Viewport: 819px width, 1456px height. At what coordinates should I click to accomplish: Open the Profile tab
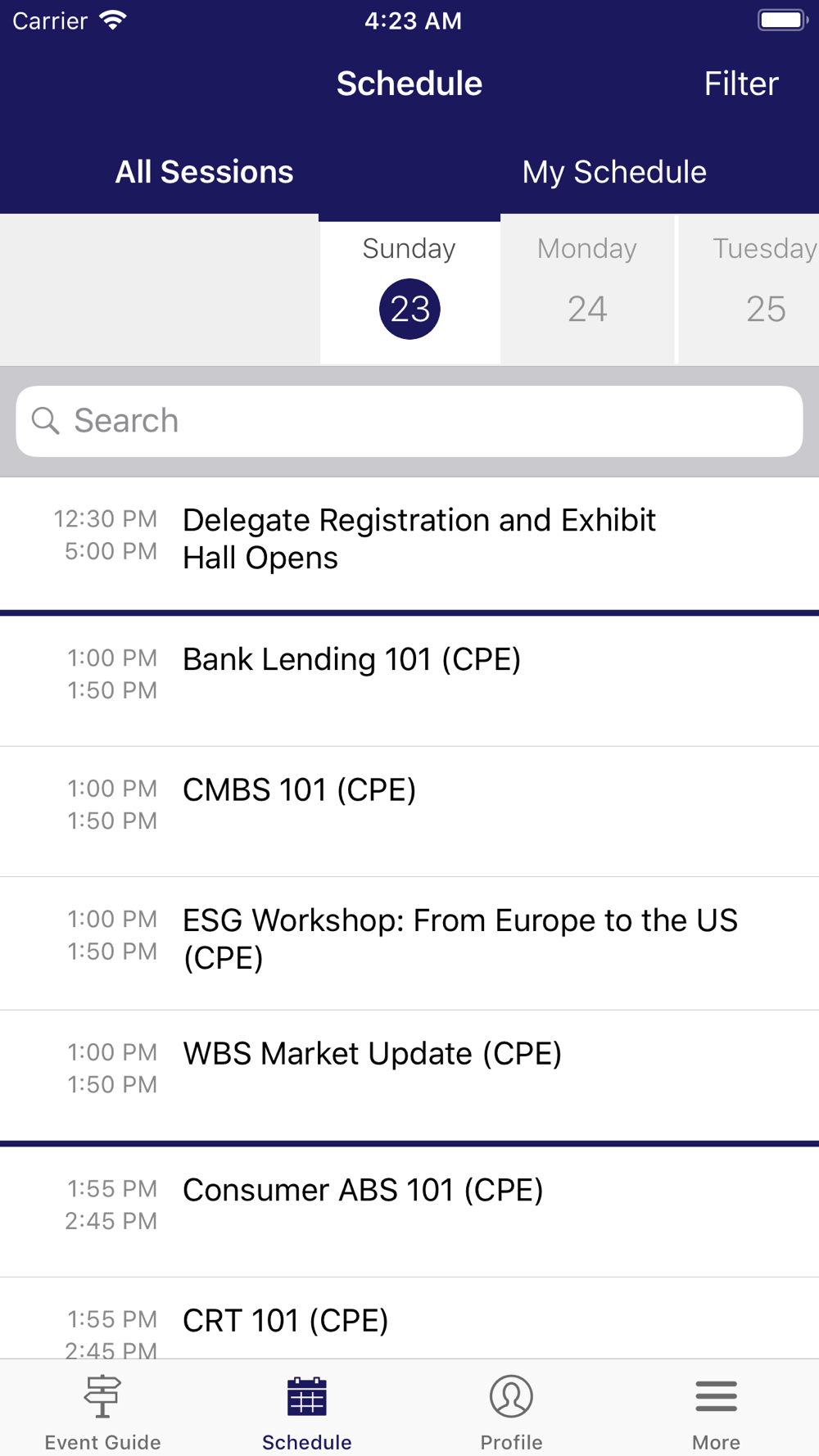click(x=511, y=1412)
